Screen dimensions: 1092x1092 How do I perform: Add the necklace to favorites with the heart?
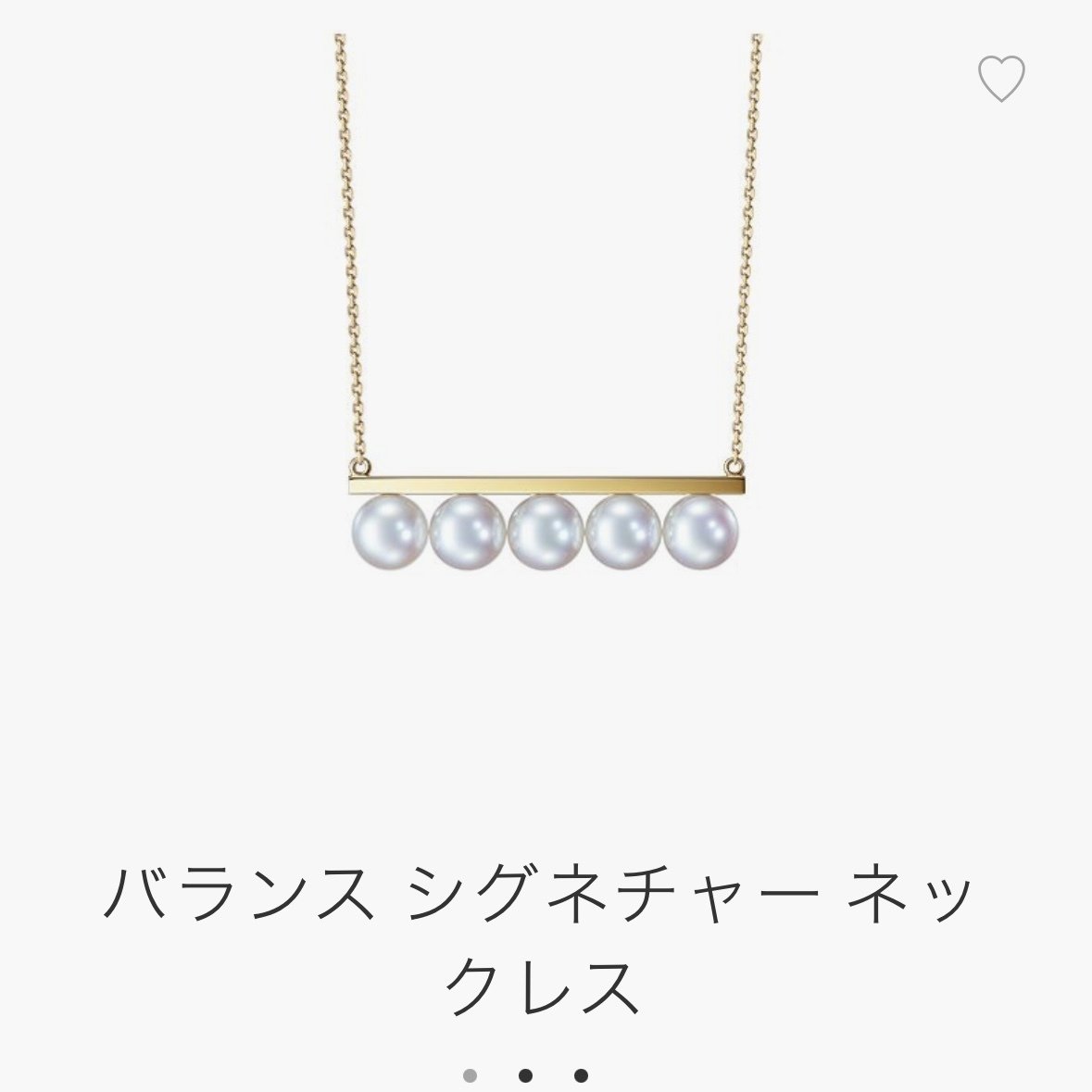1001,79
